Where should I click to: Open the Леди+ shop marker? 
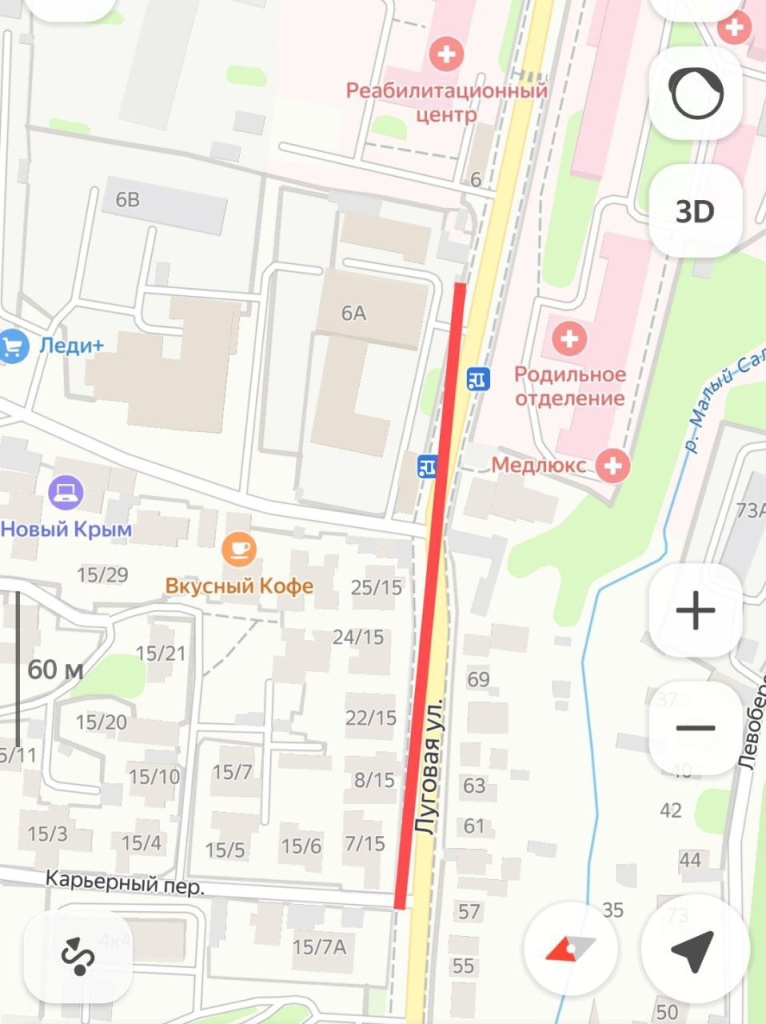coord(13,346)
